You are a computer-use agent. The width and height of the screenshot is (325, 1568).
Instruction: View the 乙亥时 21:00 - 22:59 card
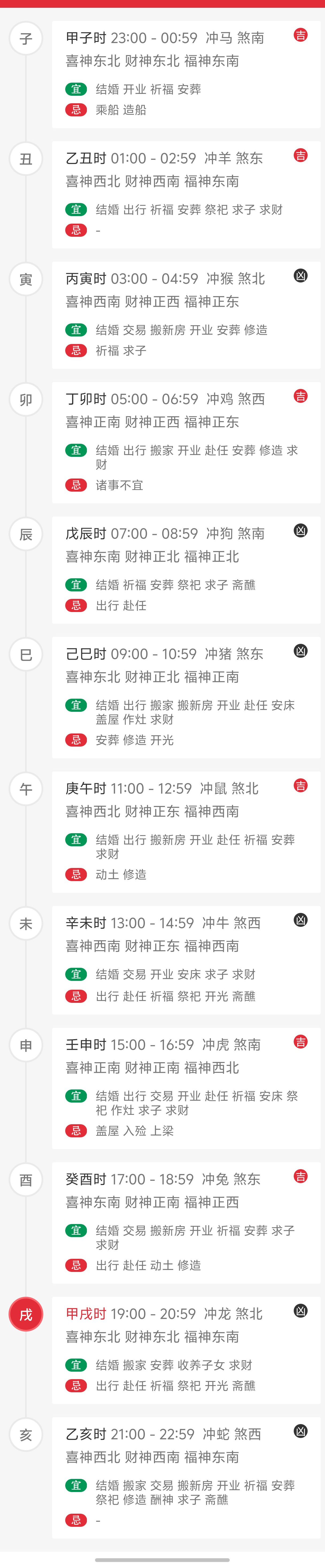186,1478
